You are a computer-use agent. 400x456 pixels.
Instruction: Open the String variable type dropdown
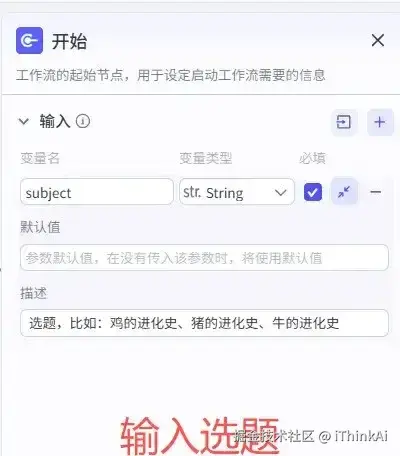point(237,192)
